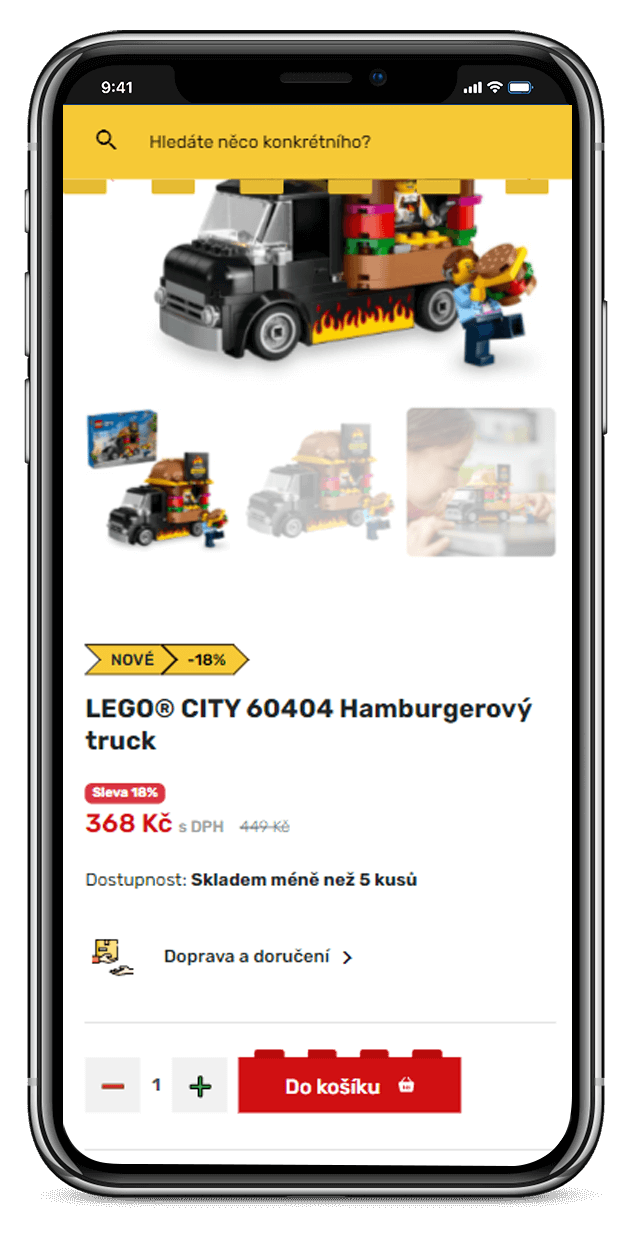Tap the search magnifier icon
The image size is (631, 1234).
tap(106, 140)
